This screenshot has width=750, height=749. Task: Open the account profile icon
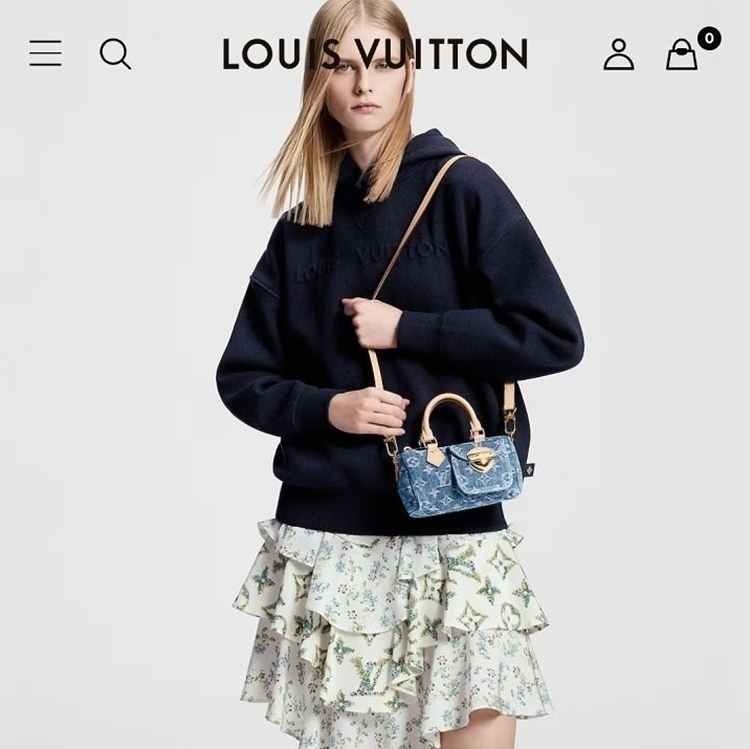click(x=619, y=54)
